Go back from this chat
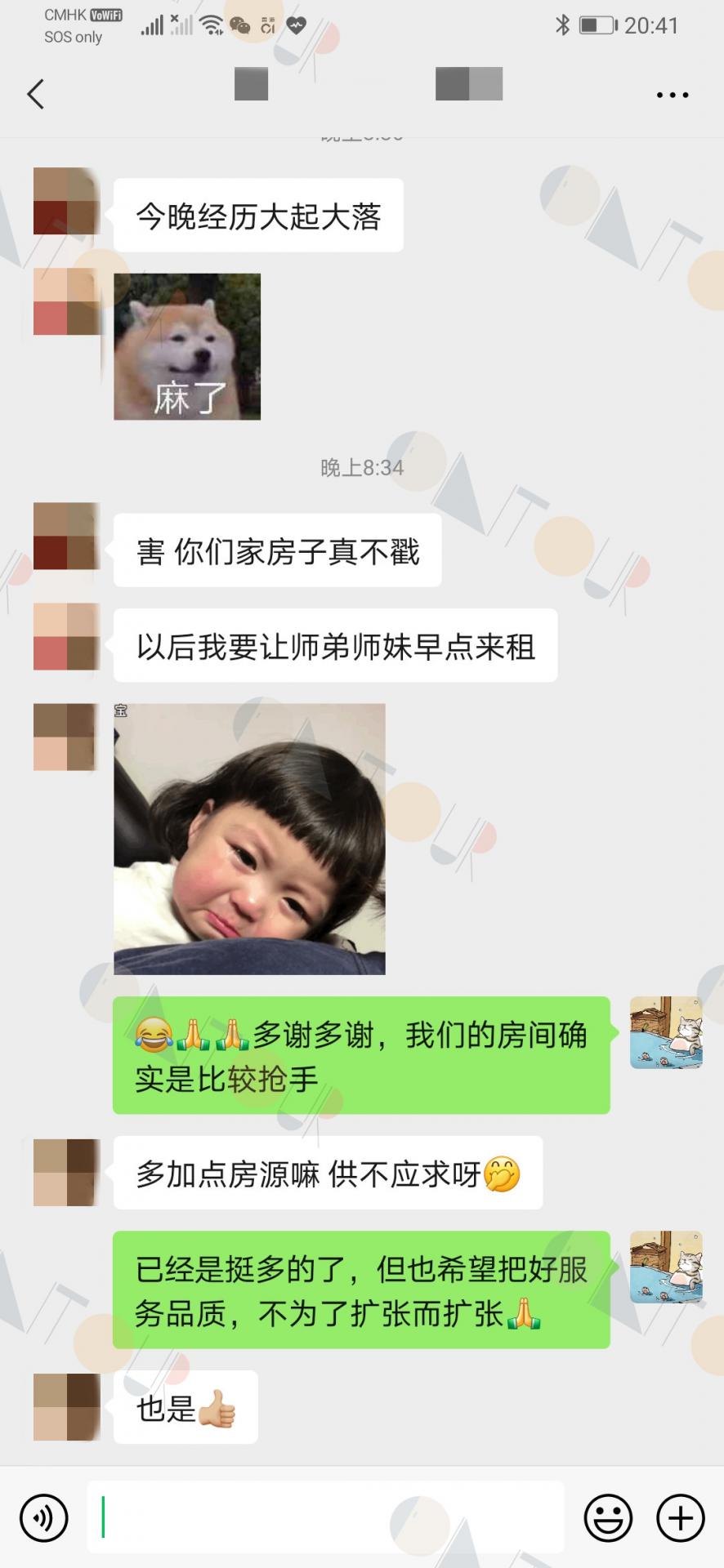This screenshot has width=724, height=1568. pyautogui.click(x=35, y=94)
